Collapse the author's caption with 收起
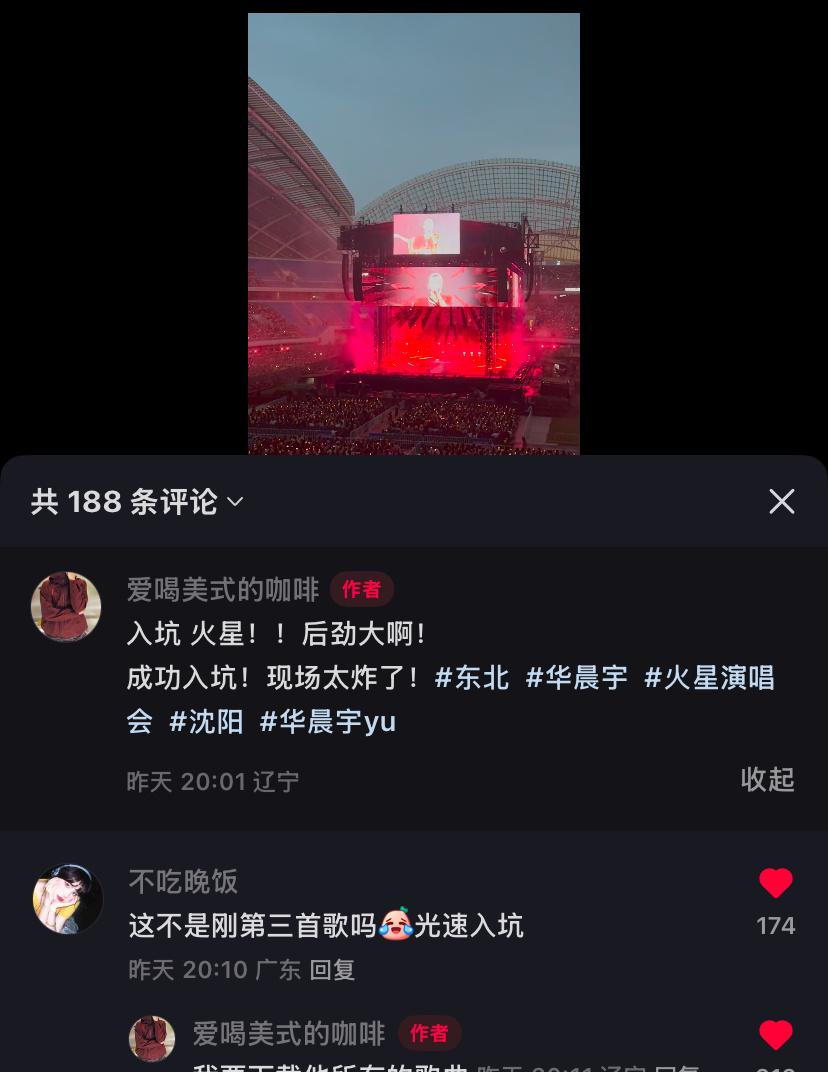The height and width of the screenshot is (1072, 828). tap(767, 779)
